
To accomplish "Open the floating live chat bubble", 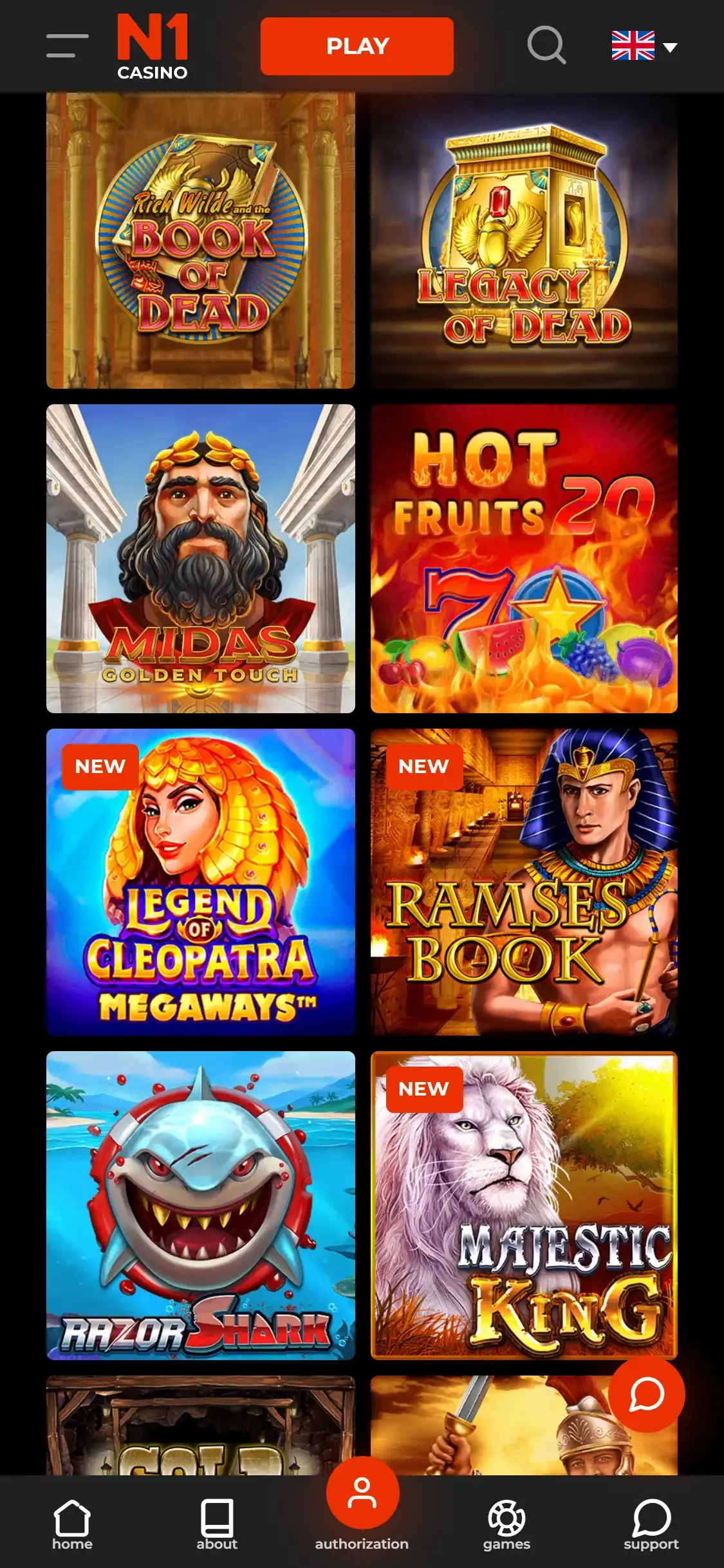I will (646, 1394).
